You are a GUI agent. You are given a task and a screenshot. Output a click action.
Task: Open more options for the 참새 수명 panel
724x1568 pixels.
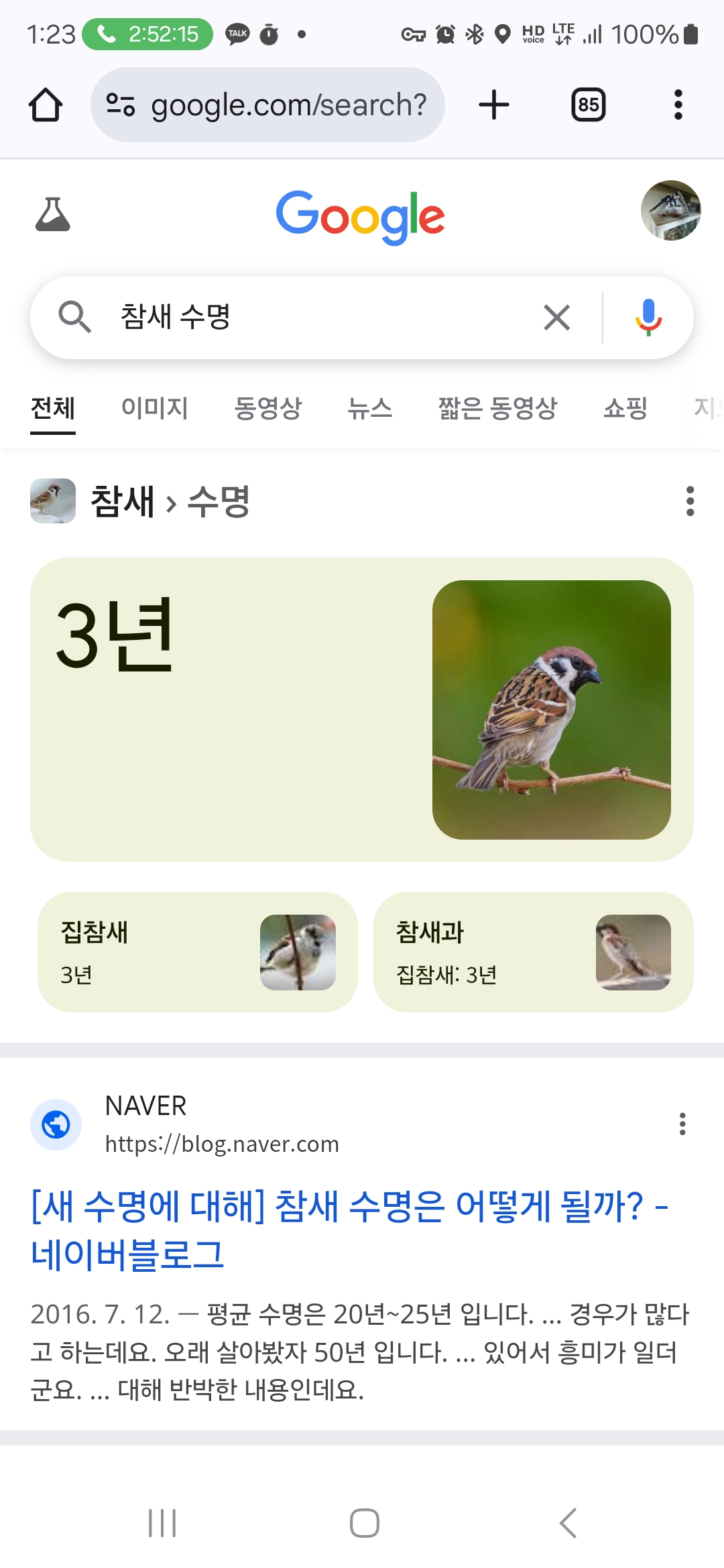[x=690, y=501]
